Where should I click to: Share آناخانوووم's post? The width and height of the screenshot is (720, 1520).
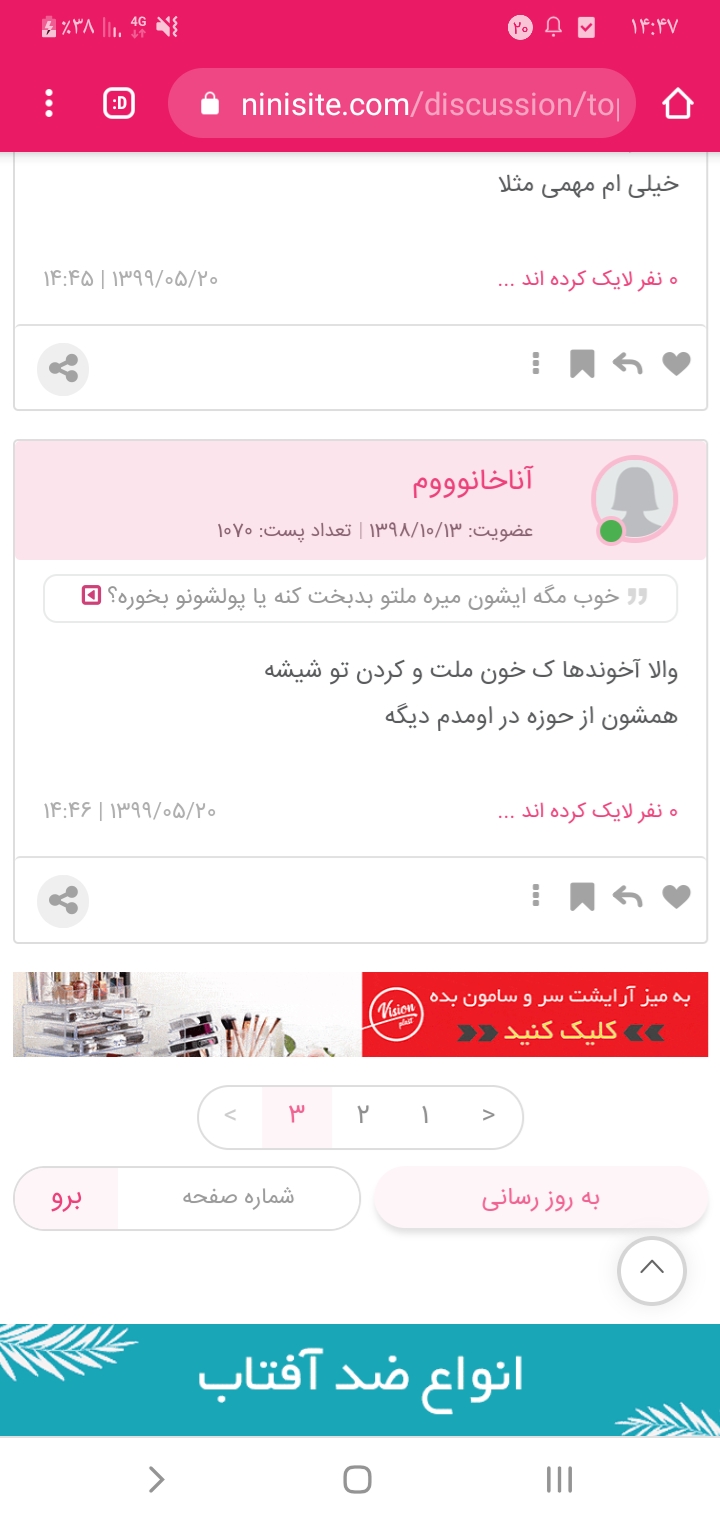[63, 901]
